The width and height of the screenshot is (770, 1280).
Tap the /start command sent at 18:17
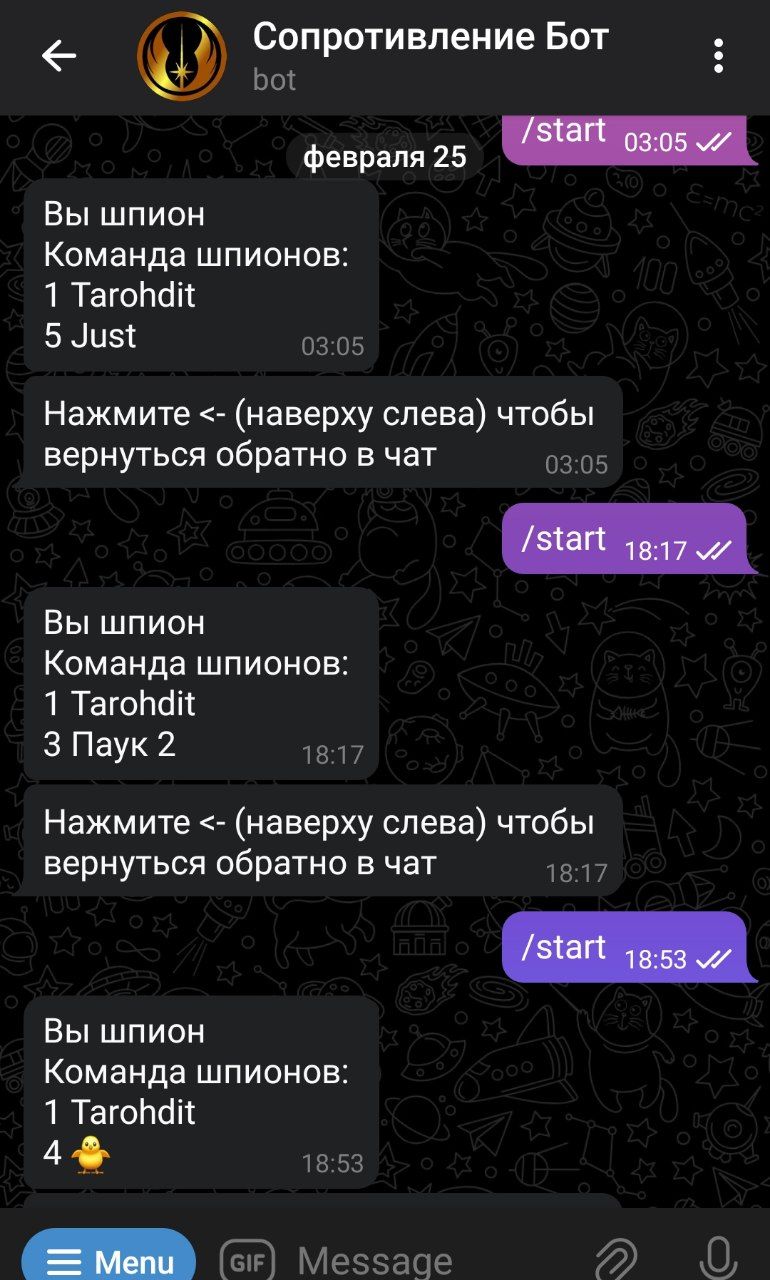(x=564, y=539)
